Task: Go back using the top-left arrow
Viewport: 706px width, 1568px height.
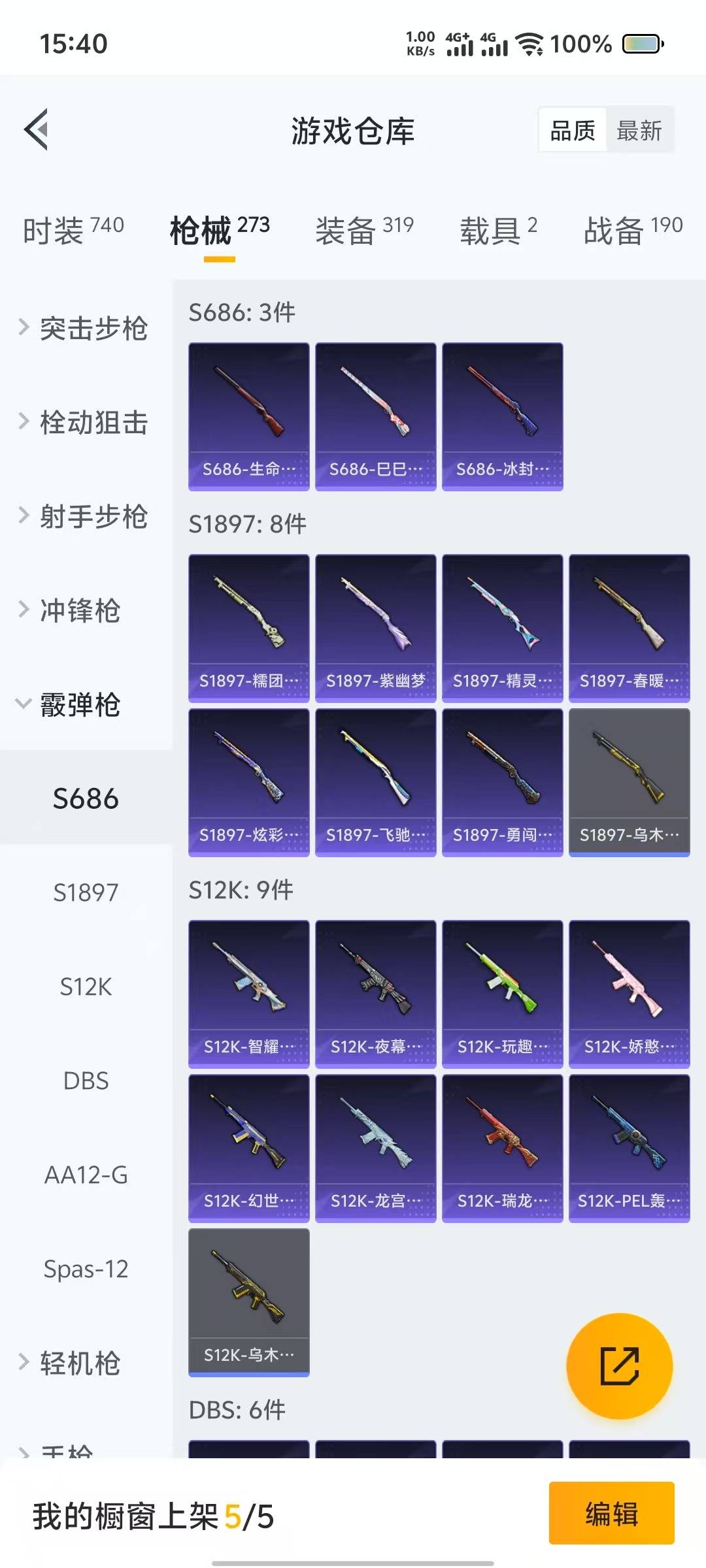Action: point(37,129)
